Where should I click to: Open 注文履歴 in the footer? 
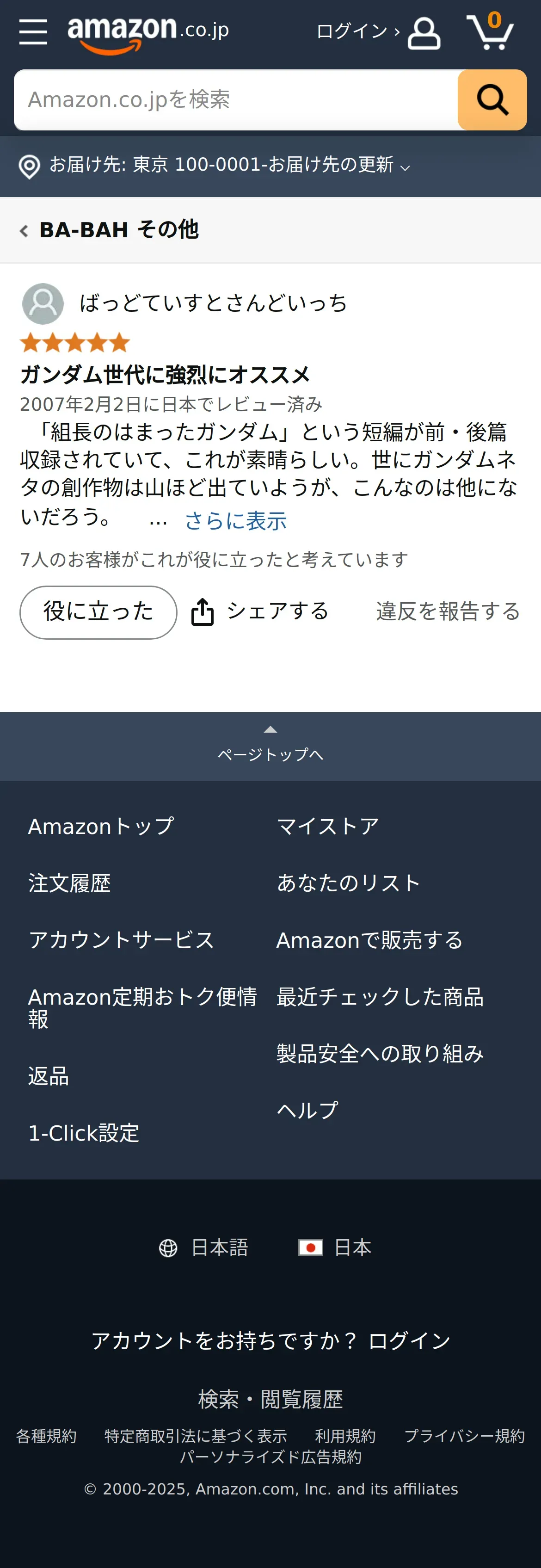(x=69, y=883)
